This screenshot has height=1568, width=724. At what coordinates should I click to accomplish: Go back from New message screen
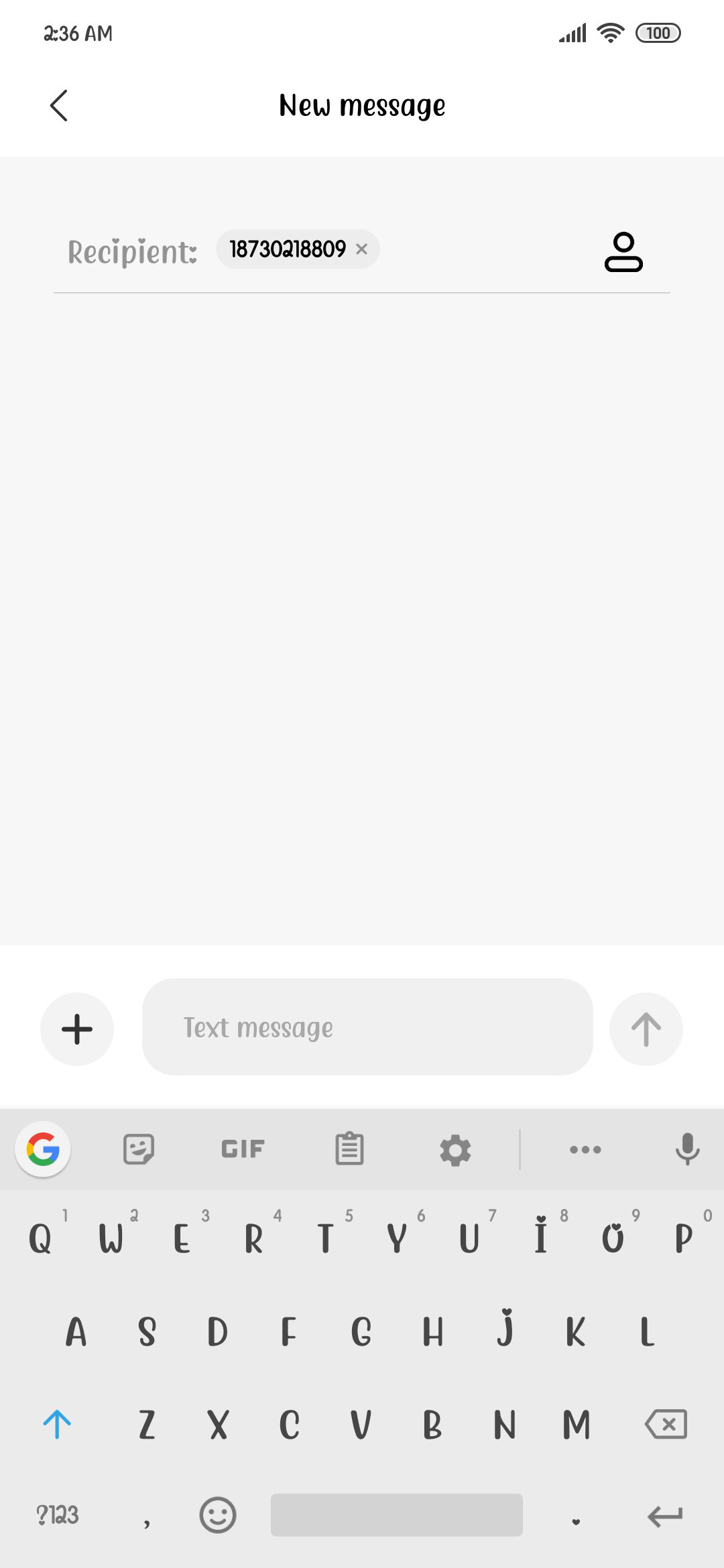click(59, 105)
